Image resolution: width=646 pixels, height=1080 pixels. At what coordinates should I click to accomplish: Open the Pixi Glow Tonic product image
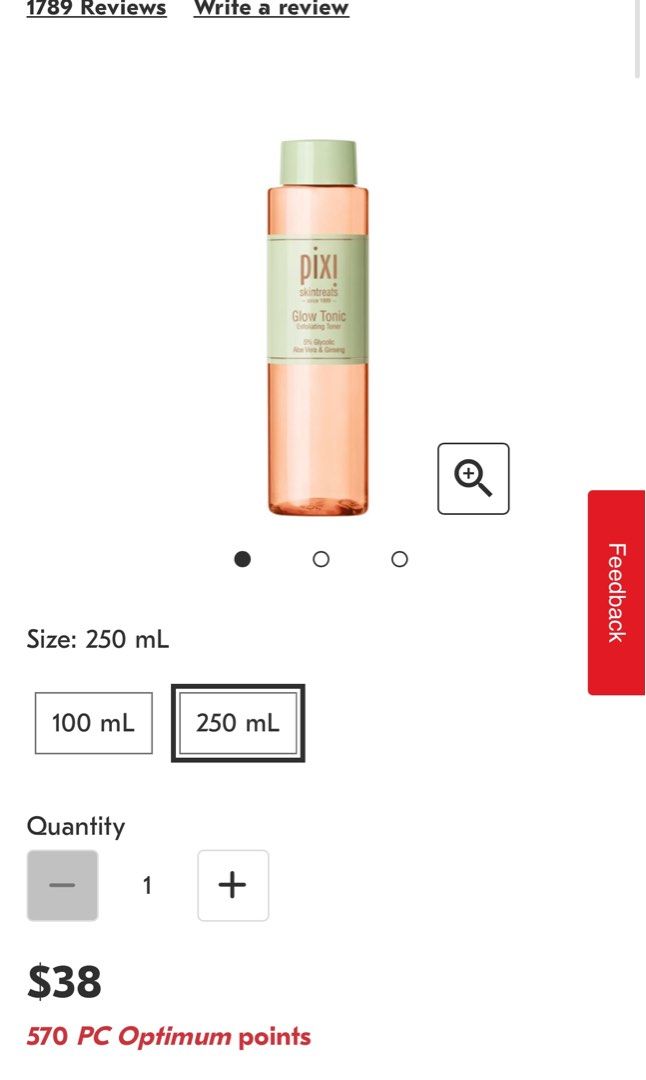click(x=317, y=327)
